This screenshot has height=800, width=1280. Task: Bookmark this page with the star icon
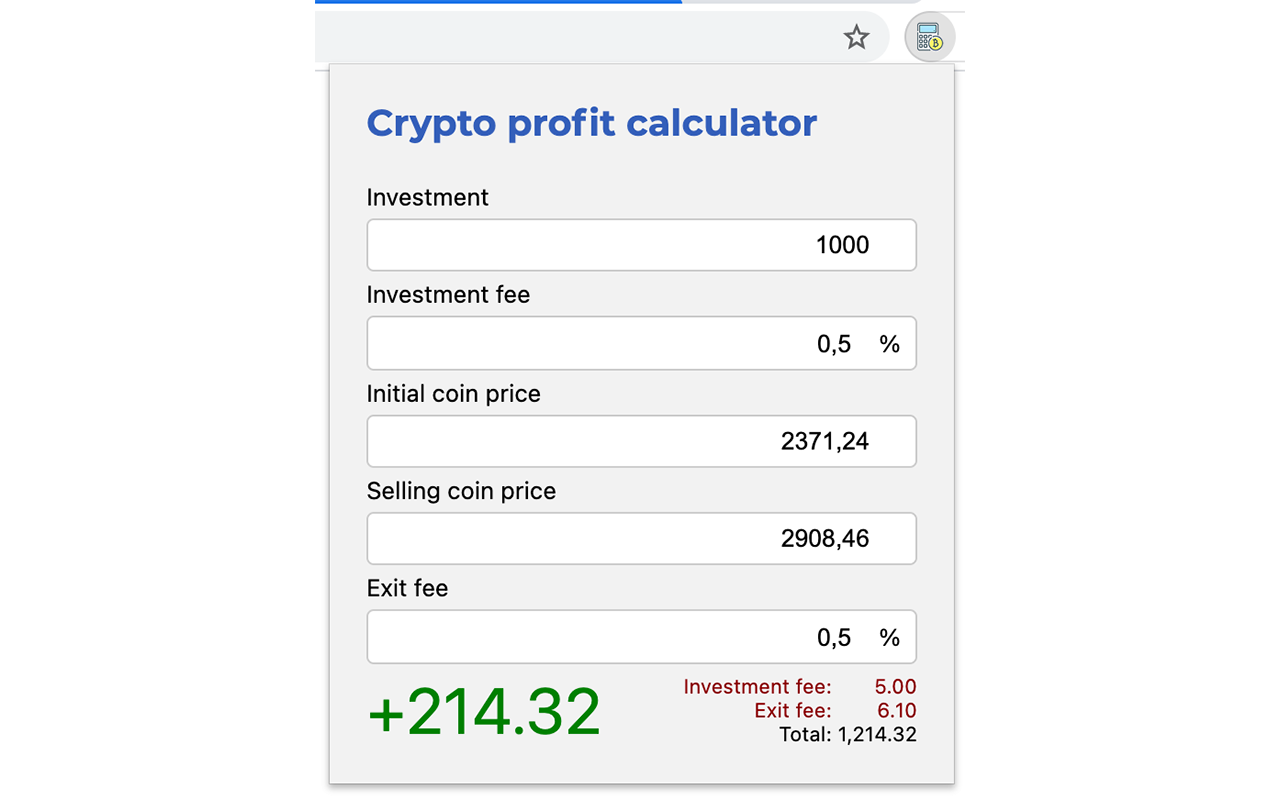tap(856, 38)
